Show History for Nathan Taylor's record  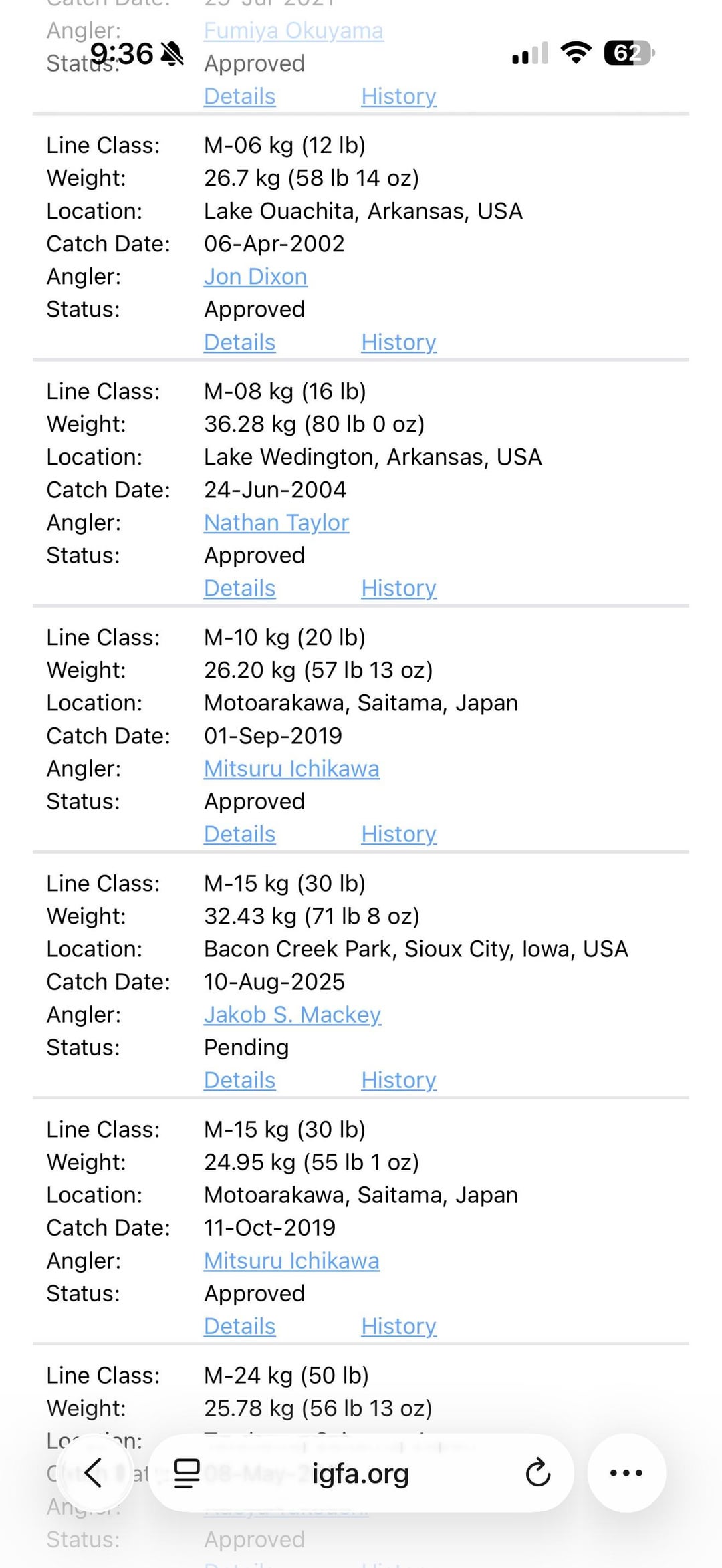[x=398, y=588]
